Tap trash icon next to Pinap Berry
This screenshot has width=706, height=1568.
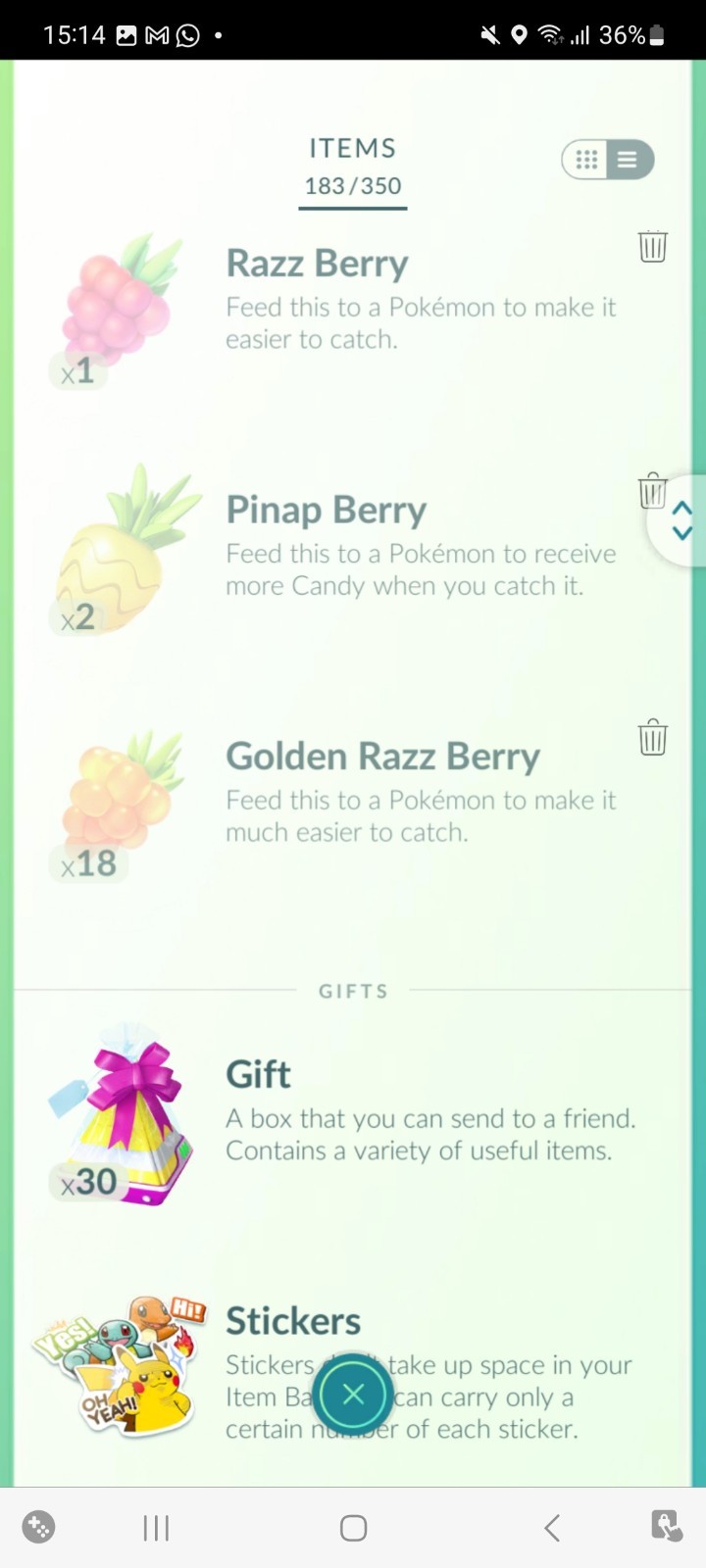(652, 491)
